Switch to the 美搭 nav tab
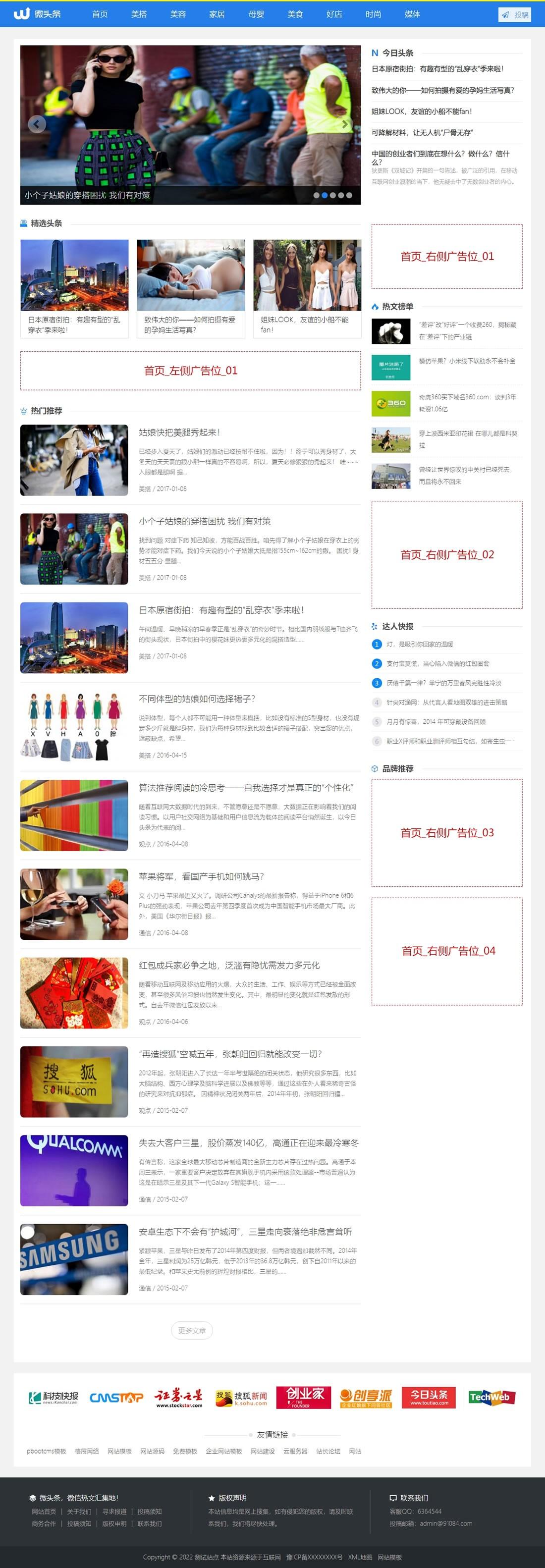 tap(139, 14)
